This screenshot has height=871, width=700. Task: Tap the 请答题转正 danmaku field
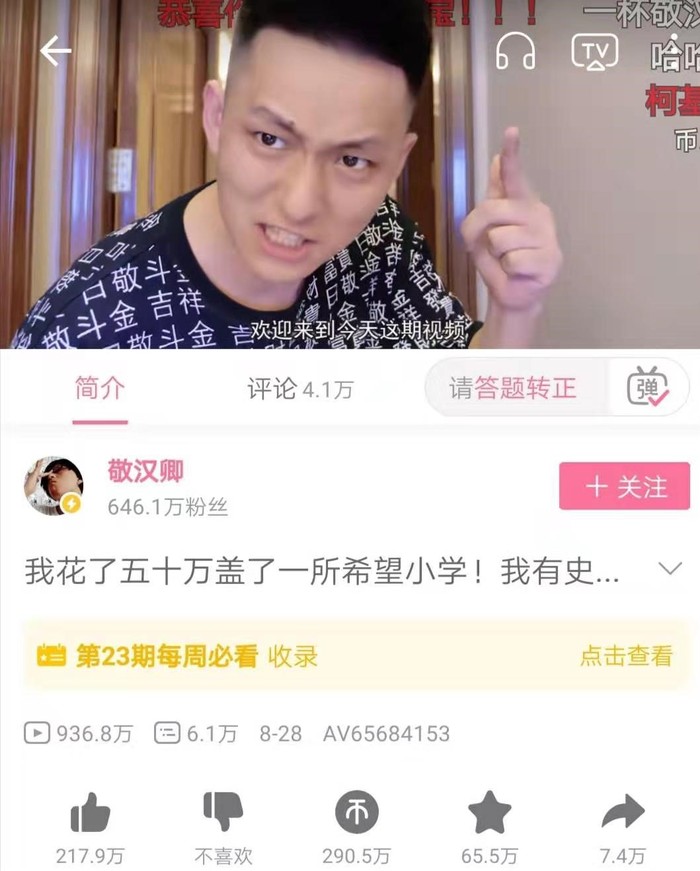(x=513, y=388)
